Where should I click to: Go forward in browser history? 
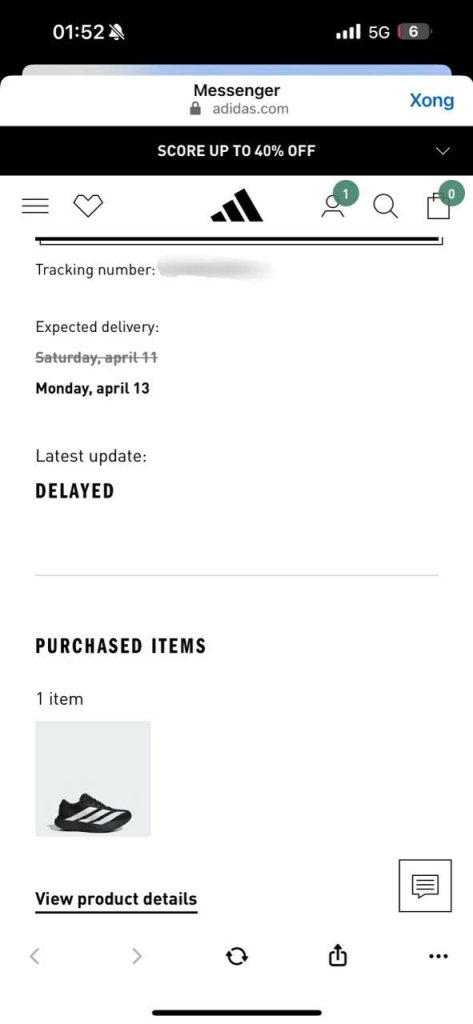tap(136, 957)
